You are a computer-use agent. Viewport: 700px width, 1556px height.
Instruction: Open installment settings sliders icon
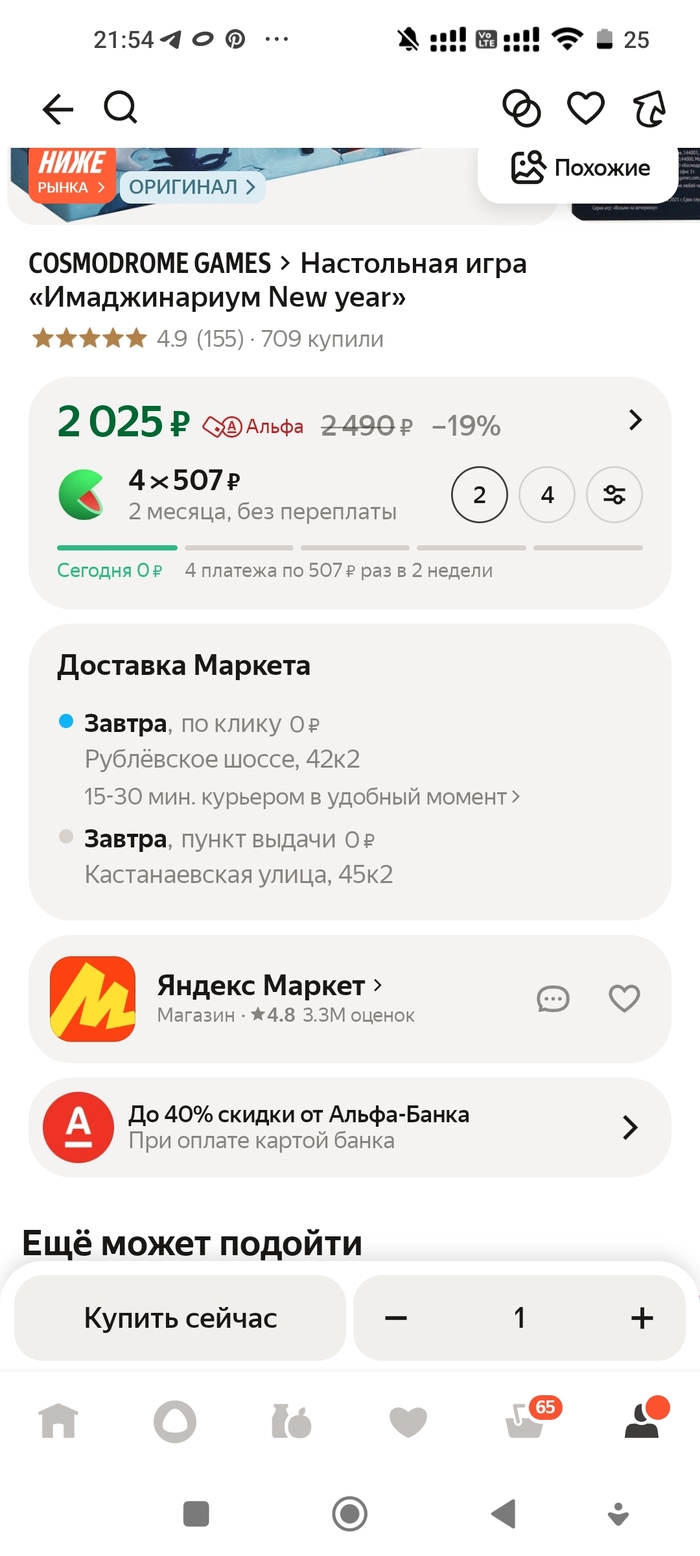click(x=614, y=495)
